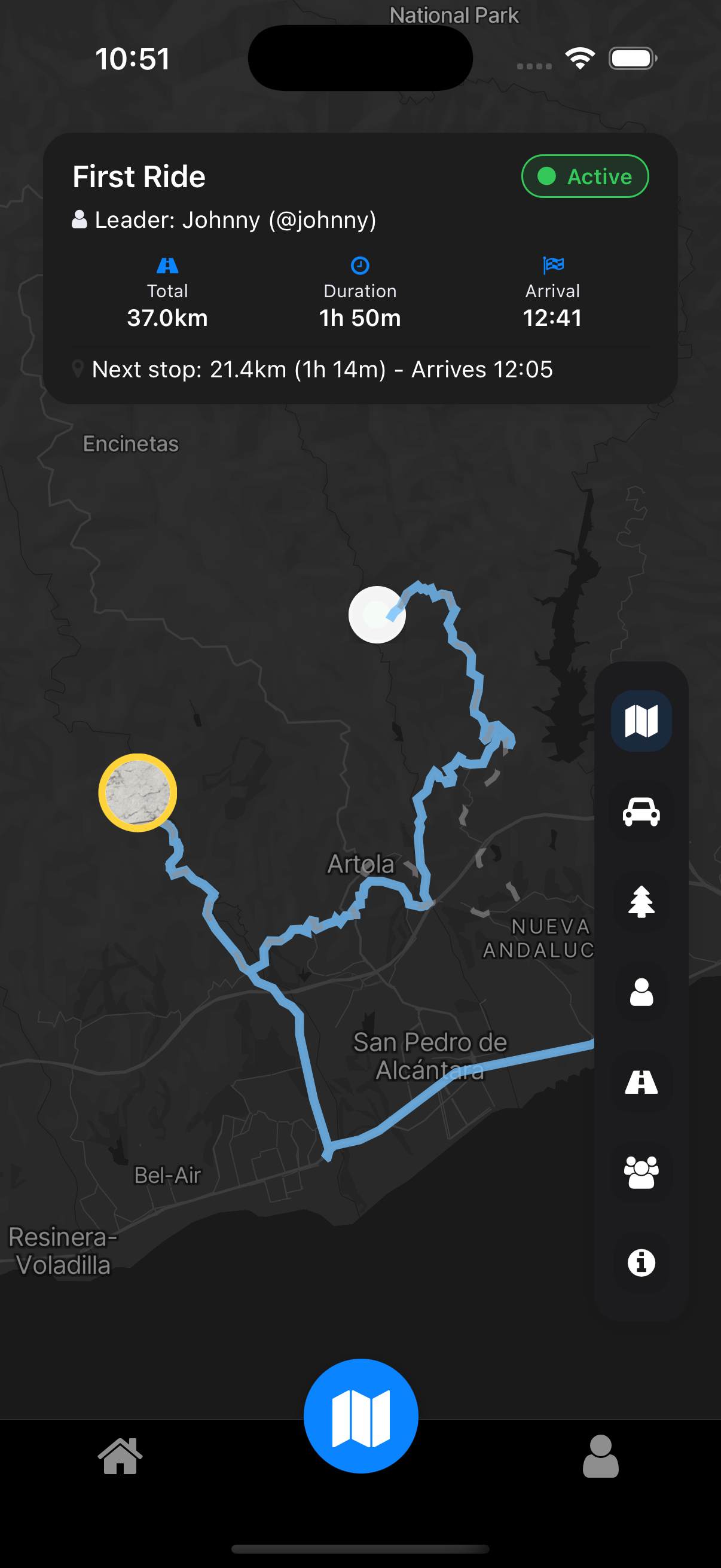Tap the car icon in side toolbar
This screenshot has height=1568, width=721.
tap(641, 812)
